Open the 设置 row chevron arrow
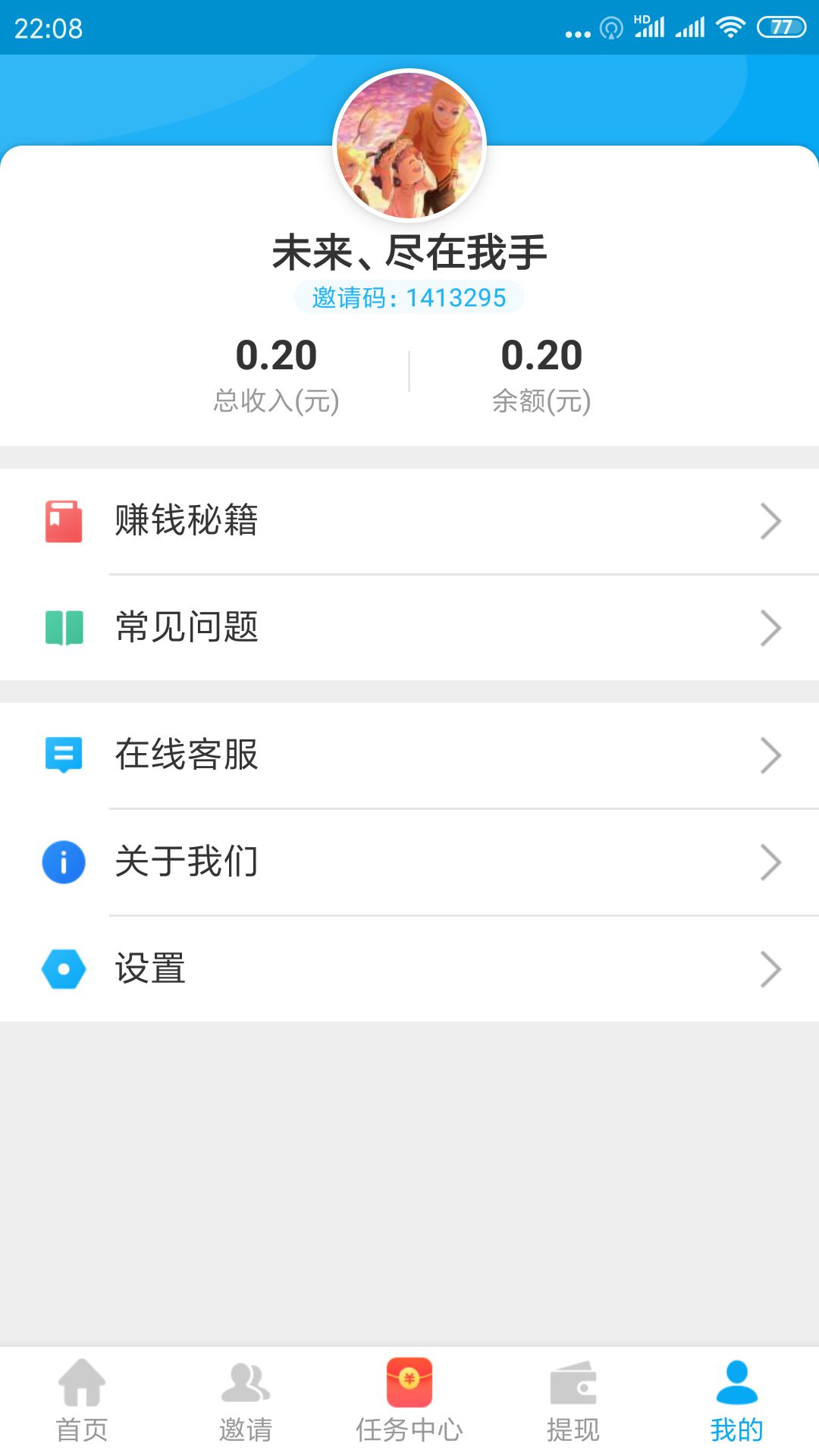Viewport: 819px width, 1456px height. click(772, 968)
